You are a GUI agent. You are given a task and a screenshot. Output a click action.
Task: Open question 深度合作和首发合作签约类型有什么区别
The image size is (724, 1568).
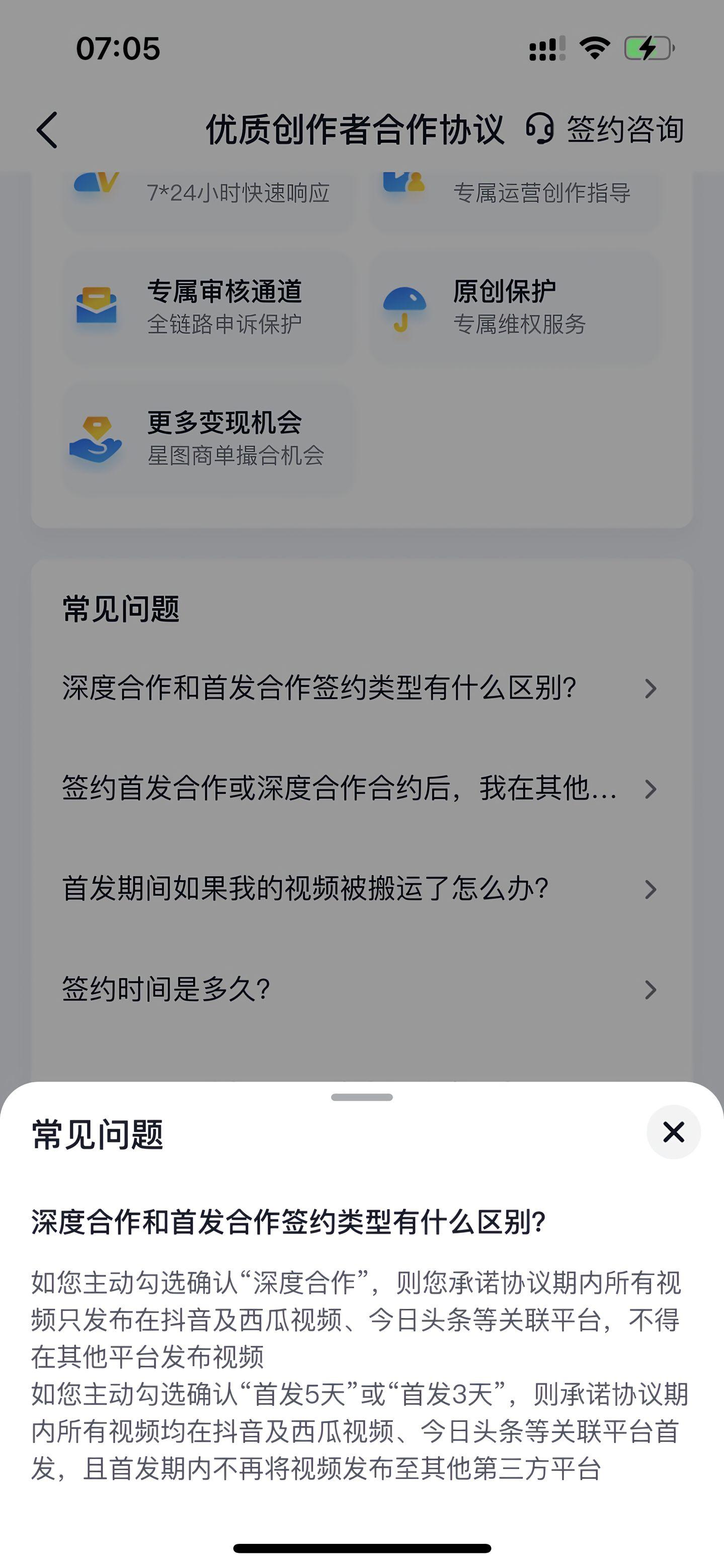(319, 688)
